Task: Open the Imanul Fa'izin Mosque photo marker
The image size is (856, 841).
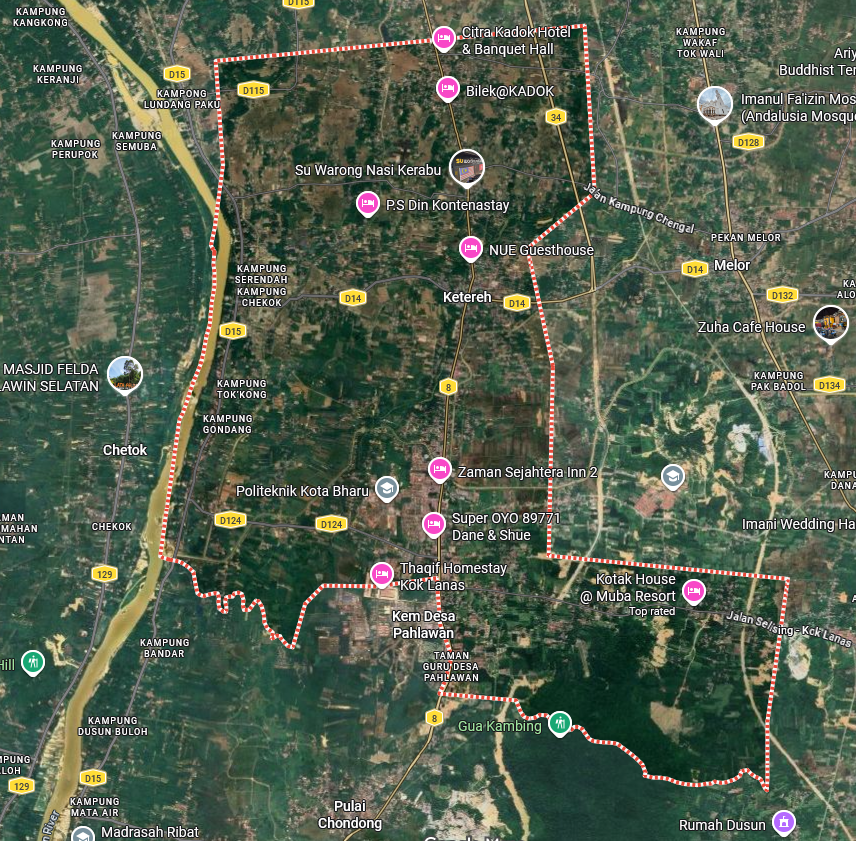Action: pos(715,104)
